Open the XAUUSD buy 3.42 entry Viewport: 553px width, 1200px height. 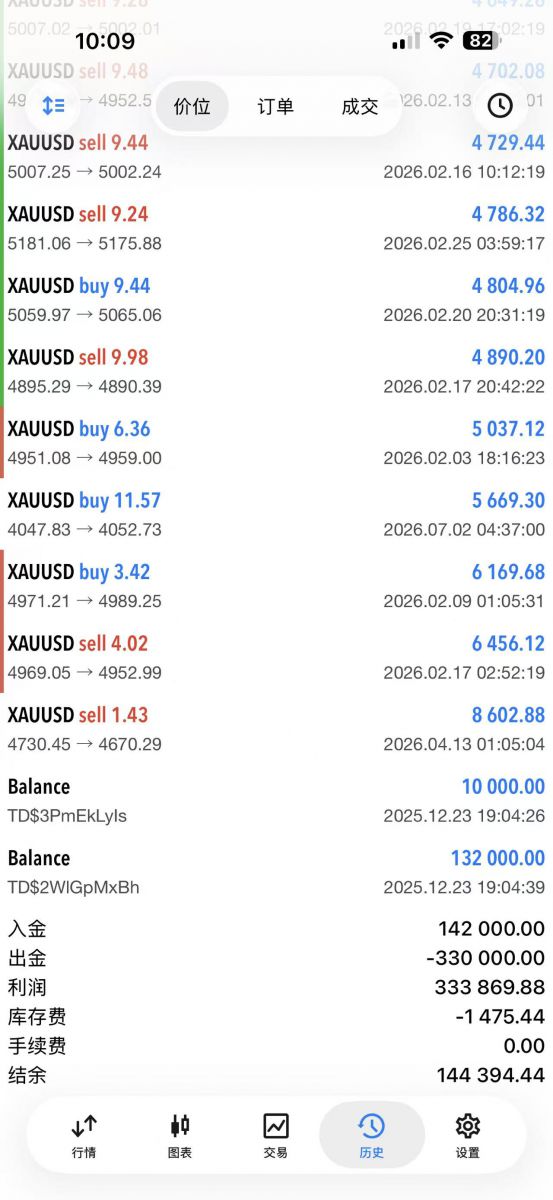(x=276, y=586)
